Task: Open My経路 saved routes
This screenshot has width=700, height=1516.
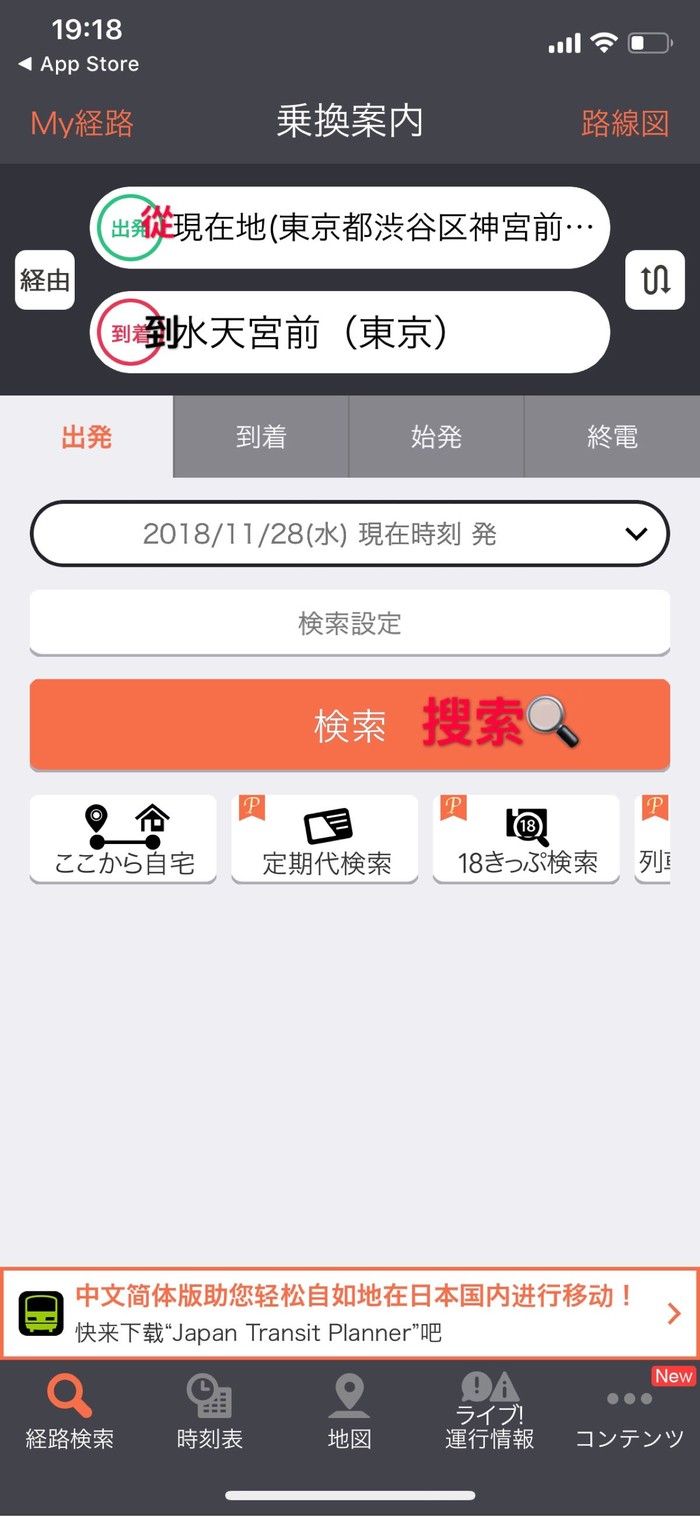Action: (82, 123)
